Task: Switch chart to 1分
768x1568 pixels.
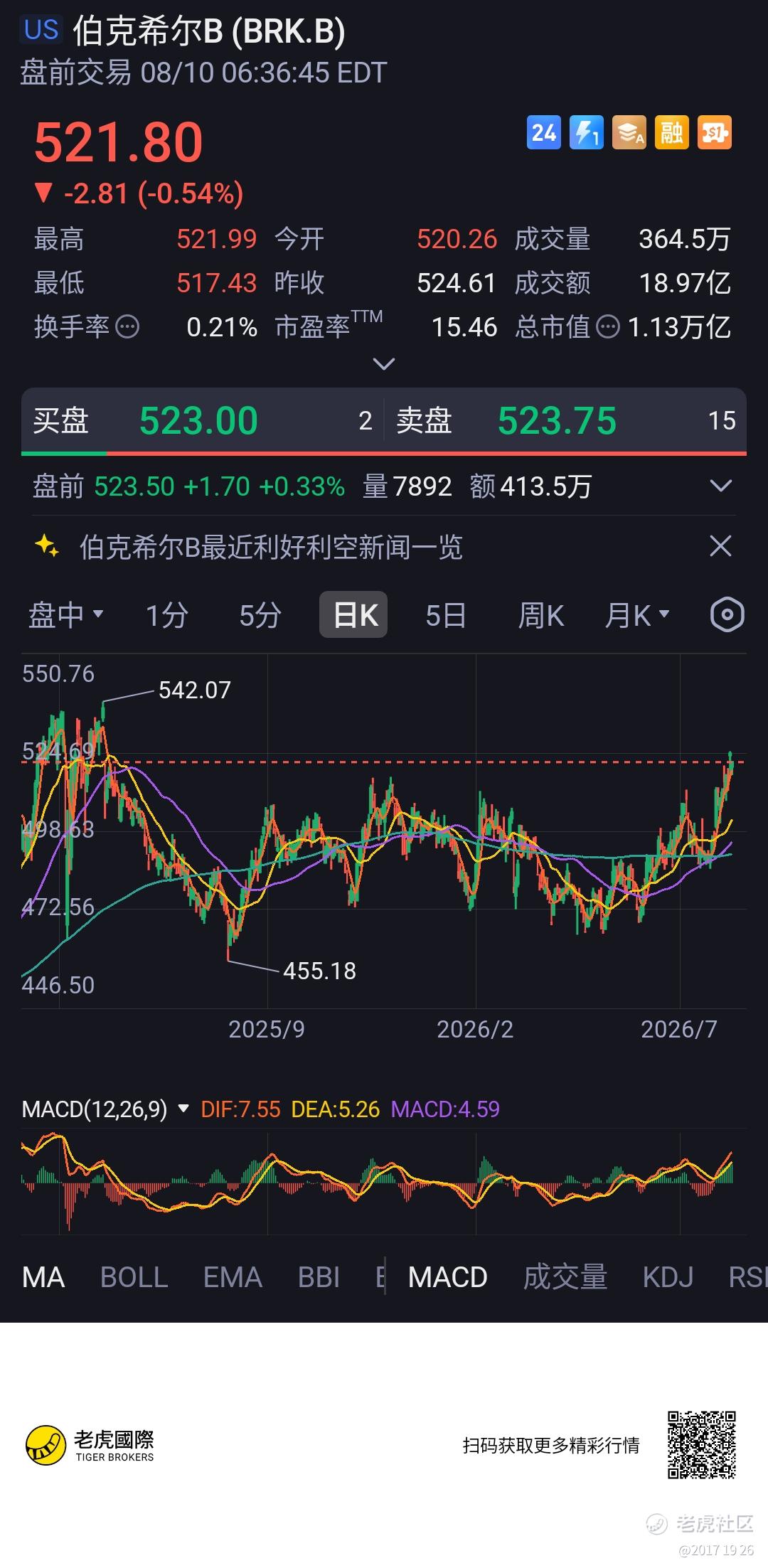Action: click(x=167, y=614)
